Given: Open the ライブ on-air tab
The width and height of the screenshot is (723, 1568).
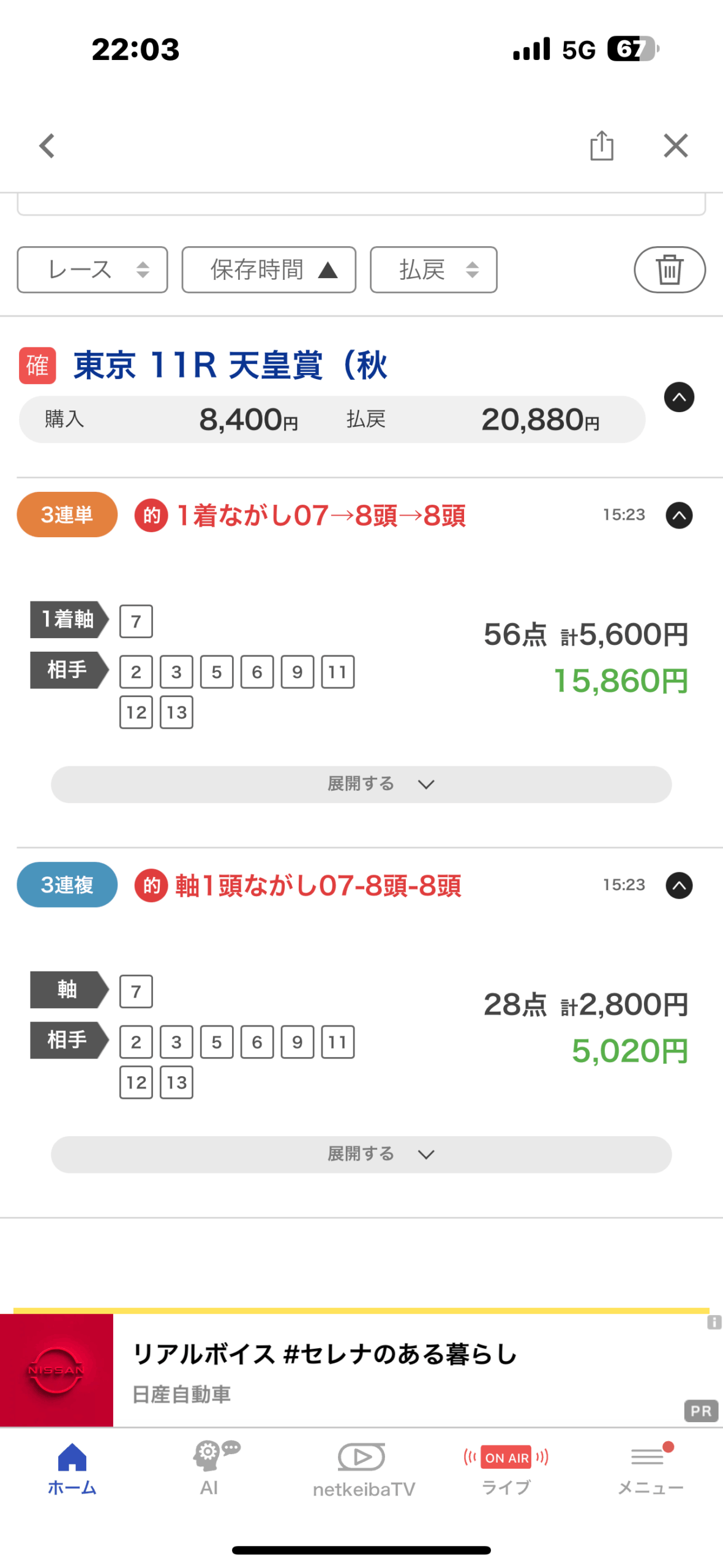Looking at the screenshot, I should click(506, 1468).
